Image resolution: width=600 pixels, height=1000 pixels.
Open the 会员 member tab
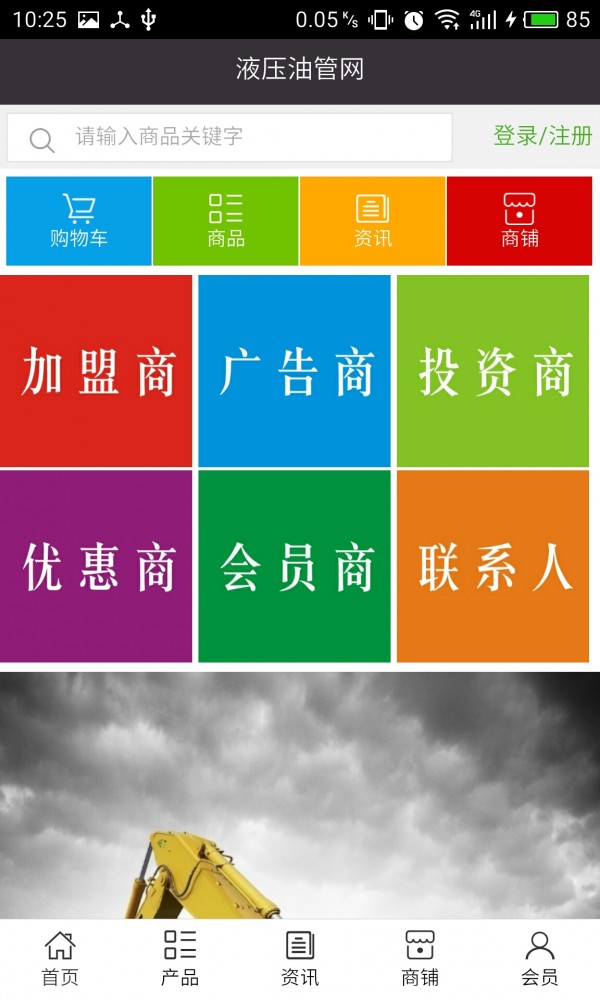540,959
